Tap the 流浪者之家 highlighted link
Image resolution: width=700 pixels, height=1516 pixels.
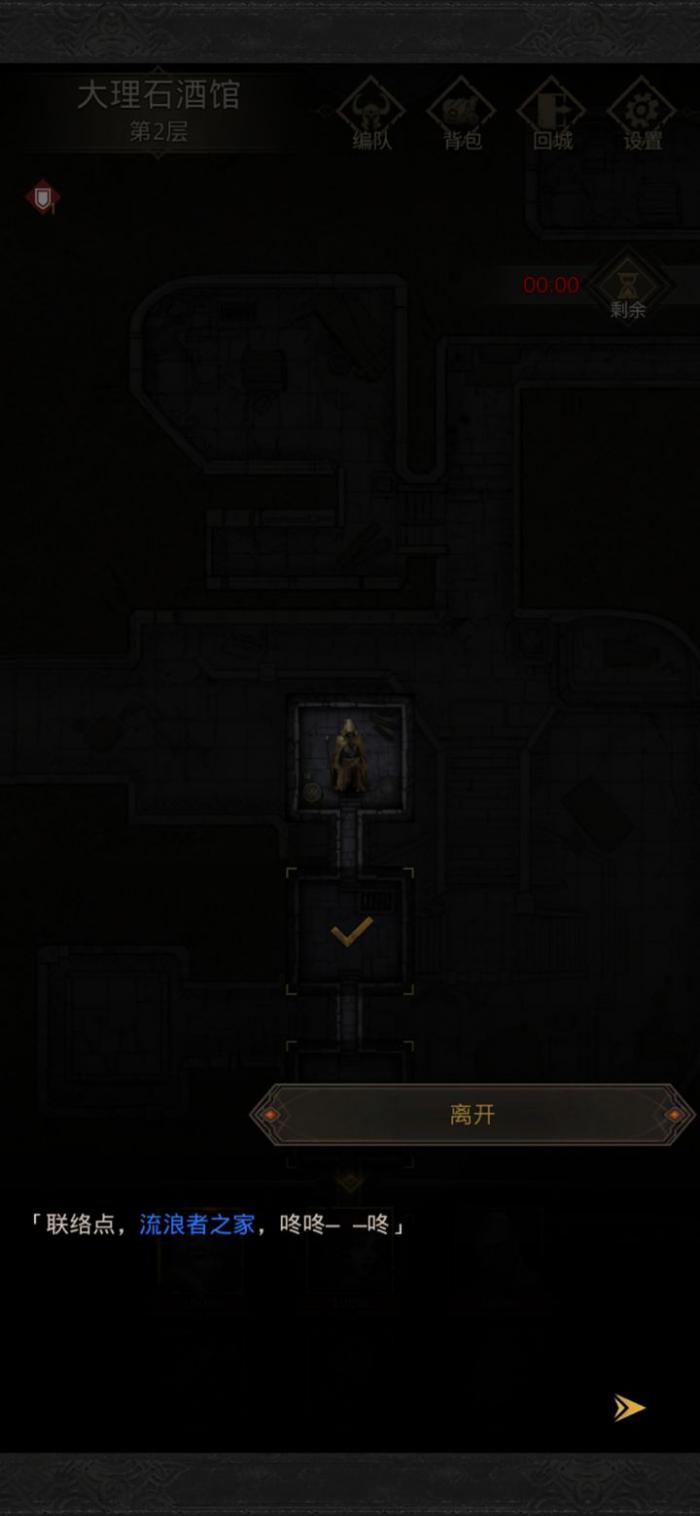click(x=197, y=1224)
